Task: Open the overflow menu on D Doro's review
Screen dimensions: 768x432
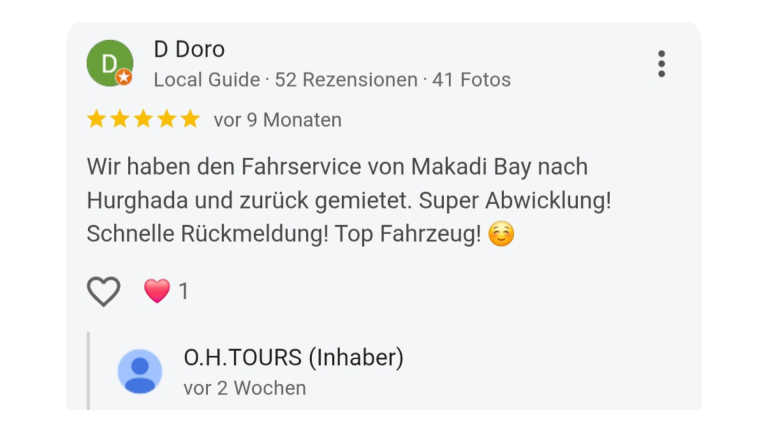Action: [661, 64]
